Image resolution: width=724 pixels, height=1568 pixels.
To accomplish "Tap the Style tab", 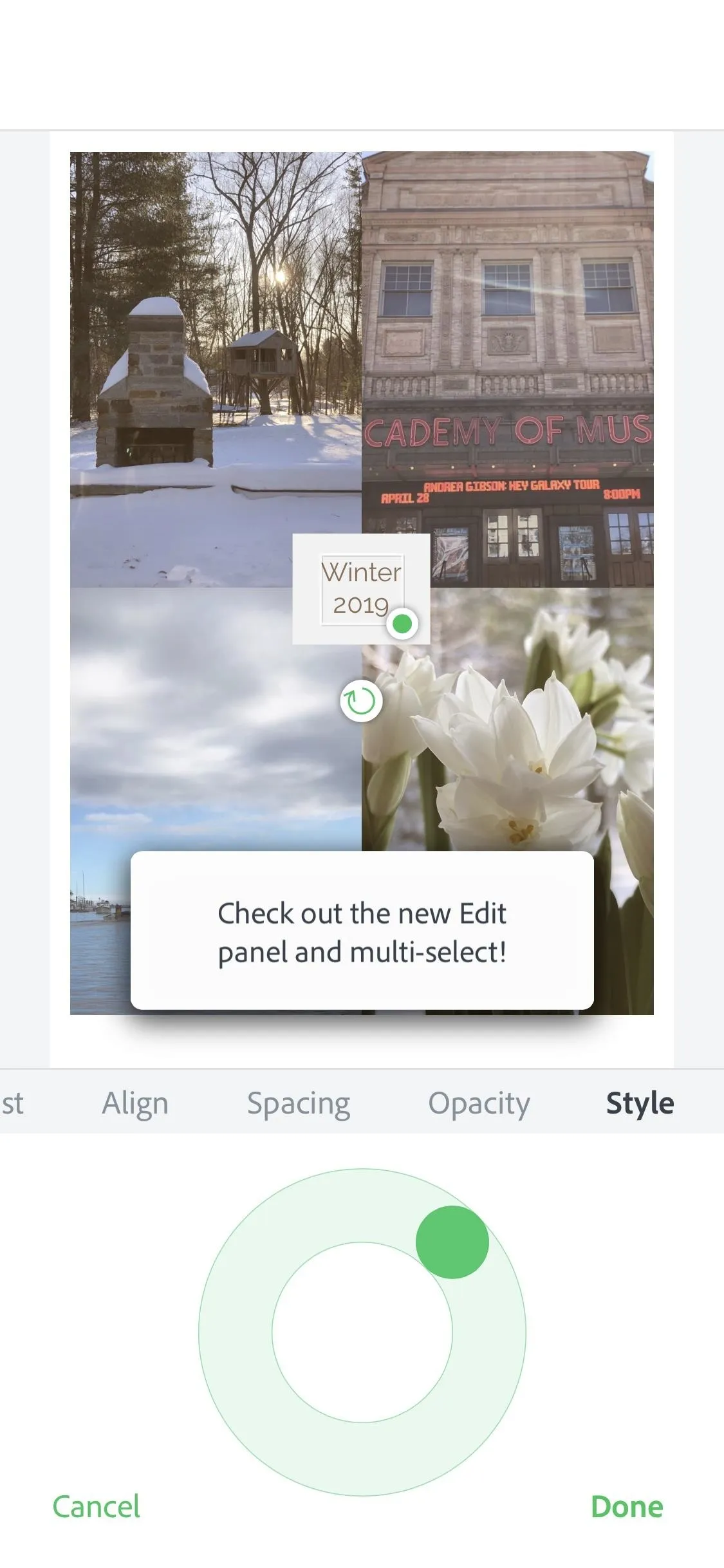I will 640,1103.
